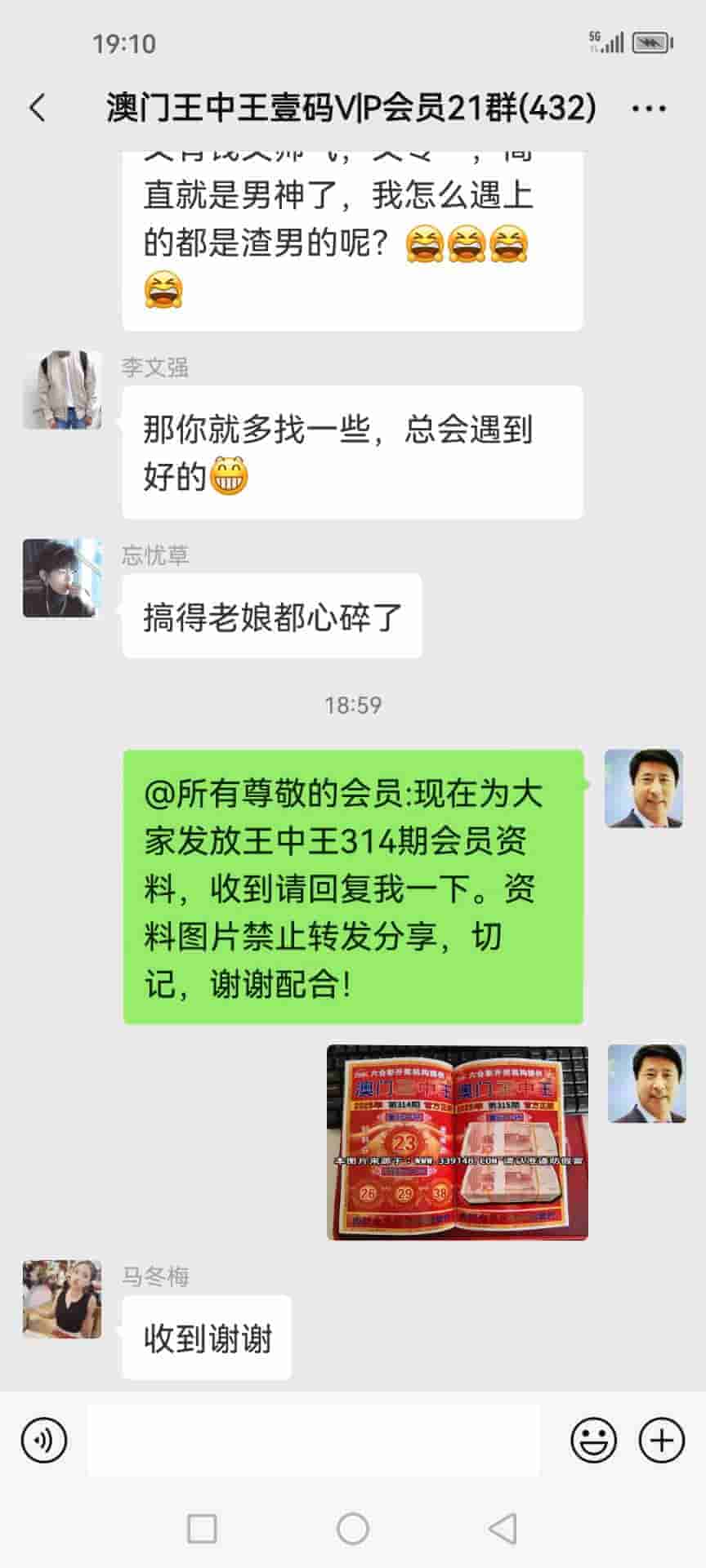This screenshot has height=1568, width=706.
Task: Open the recent apps view
Action: (202, 1528)
